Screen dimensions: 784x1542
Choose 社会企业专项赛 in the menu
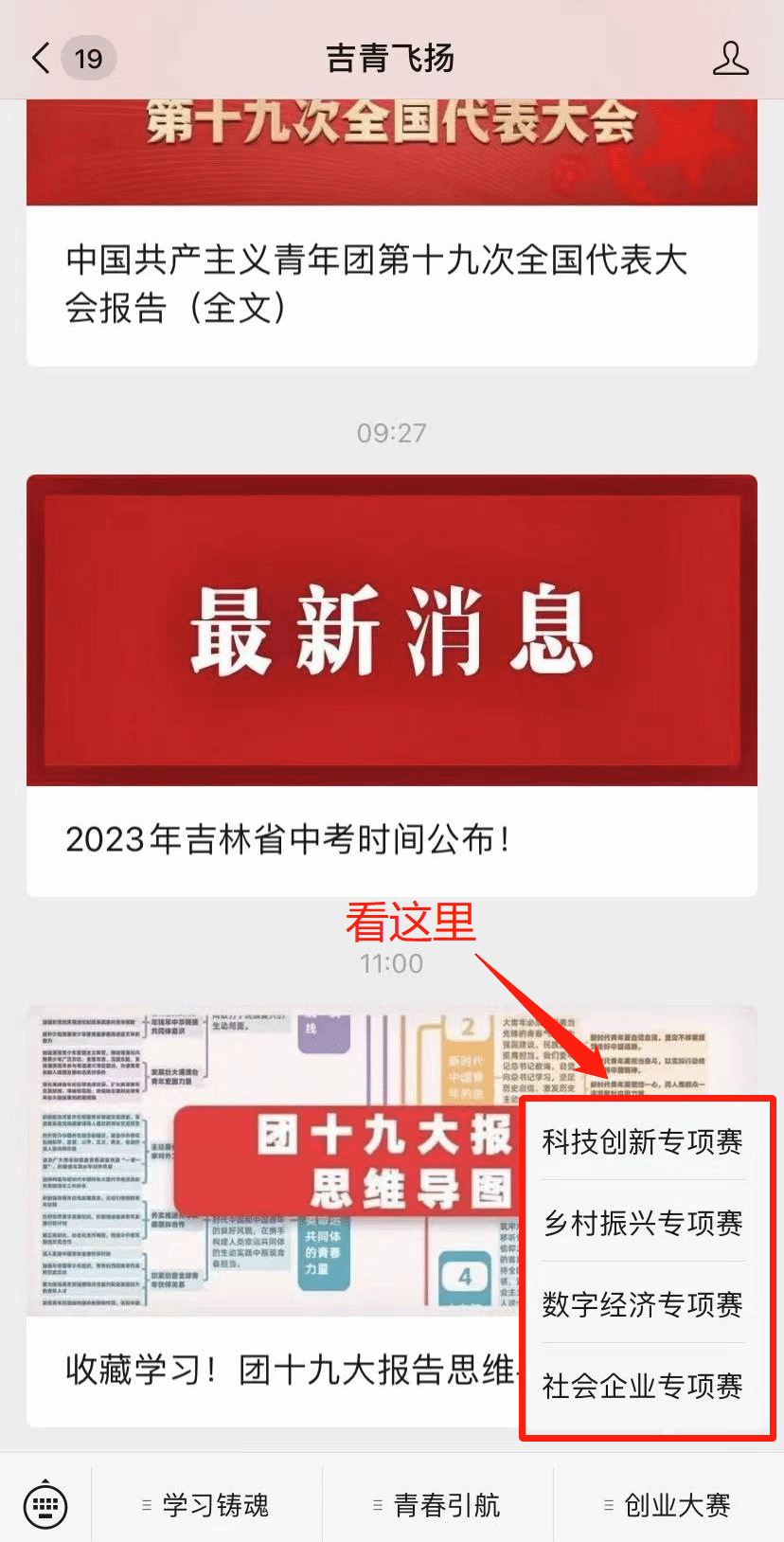pos(642,1386)
